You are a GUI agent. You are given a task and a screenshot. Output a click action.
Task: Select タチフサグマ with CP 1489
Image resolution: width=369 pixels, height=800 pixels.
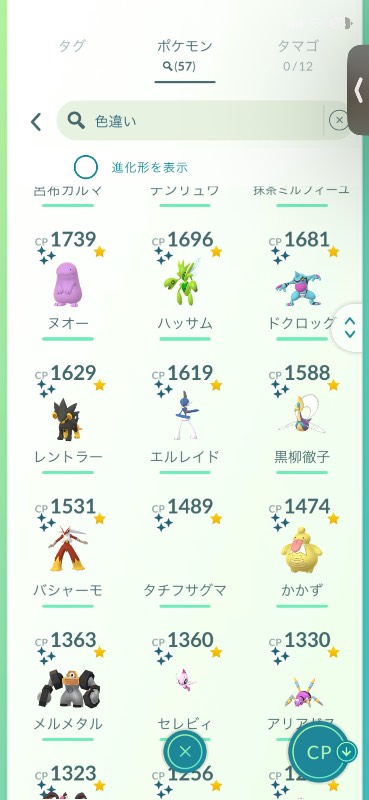coord(185,552)
